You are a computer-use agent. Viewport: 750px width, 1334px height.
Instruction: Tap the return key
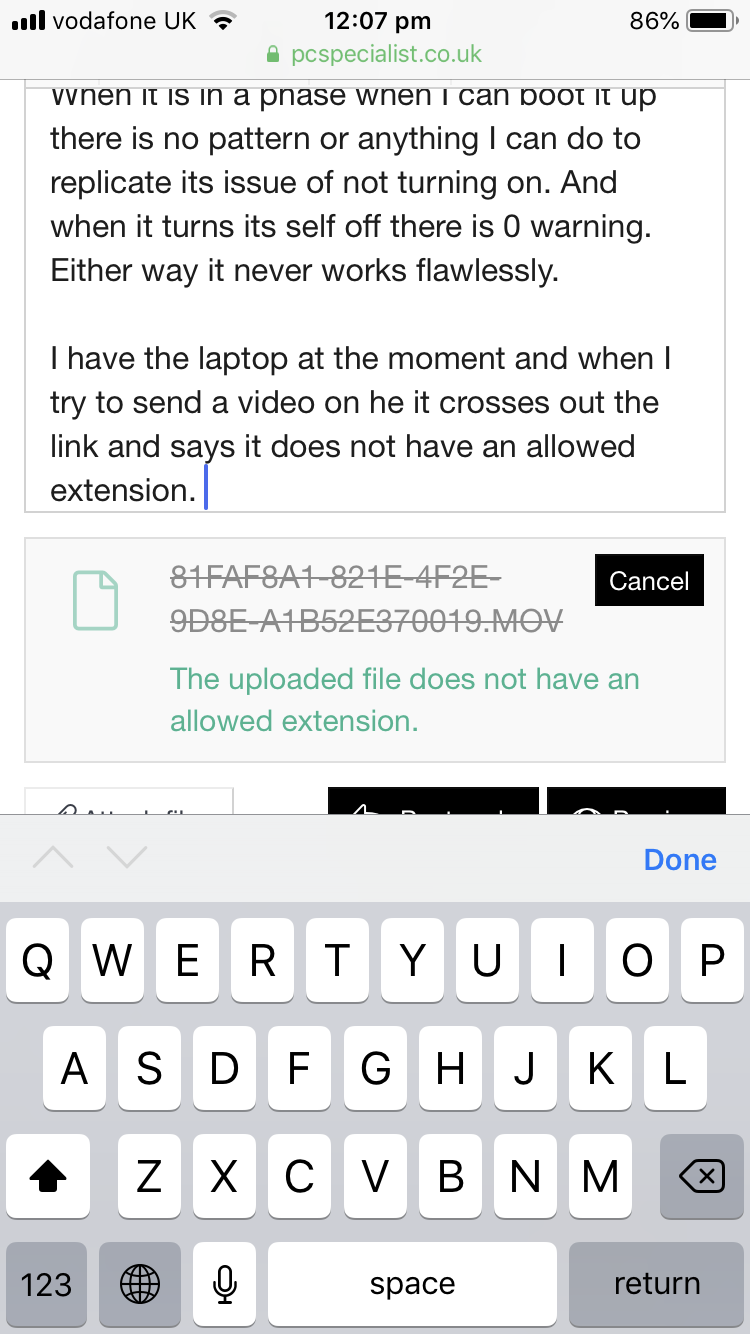(656, 1283)
